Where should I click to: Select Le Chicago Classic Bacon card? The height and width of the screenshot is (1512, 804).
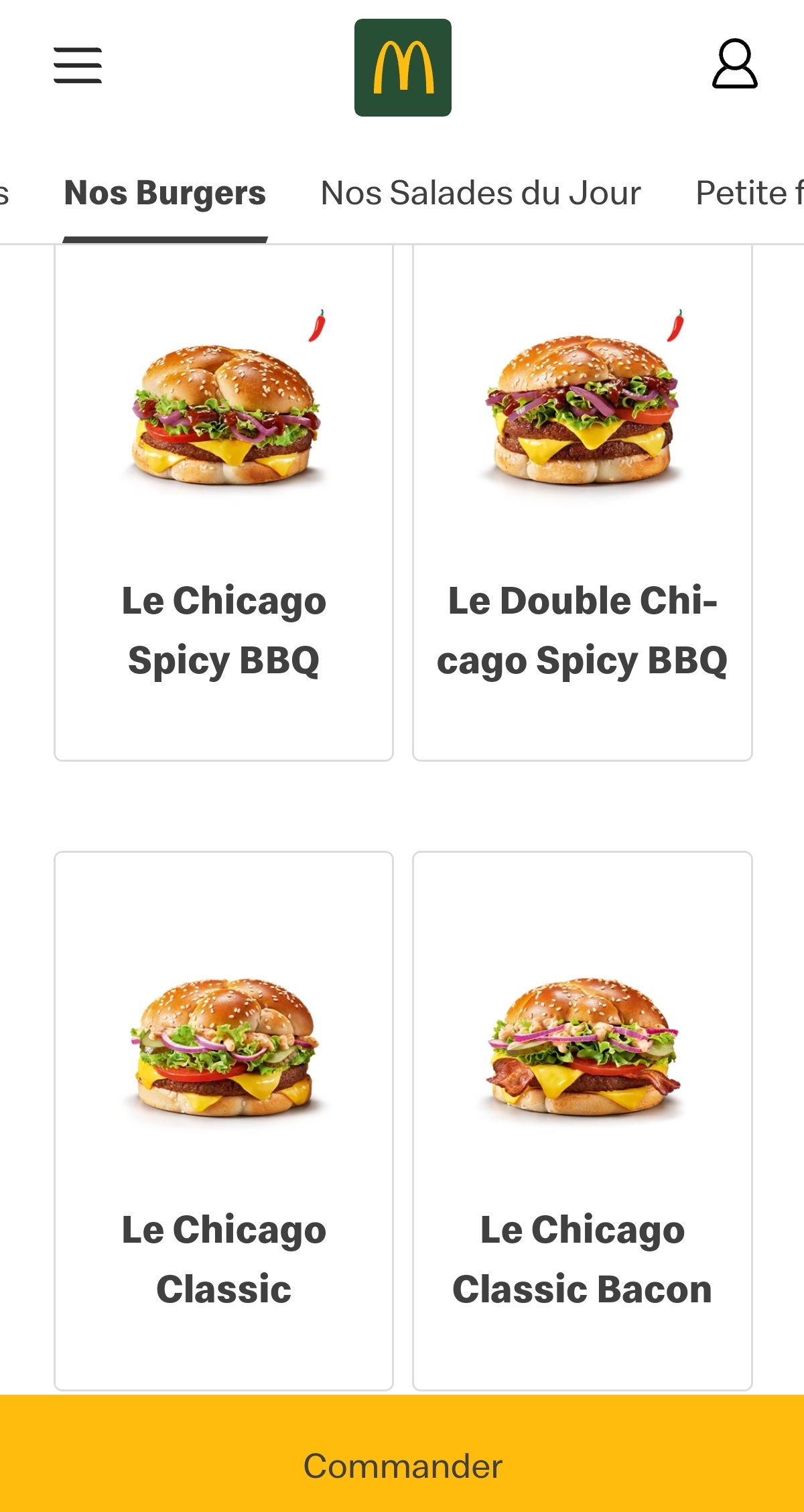tap(582, 1121)
